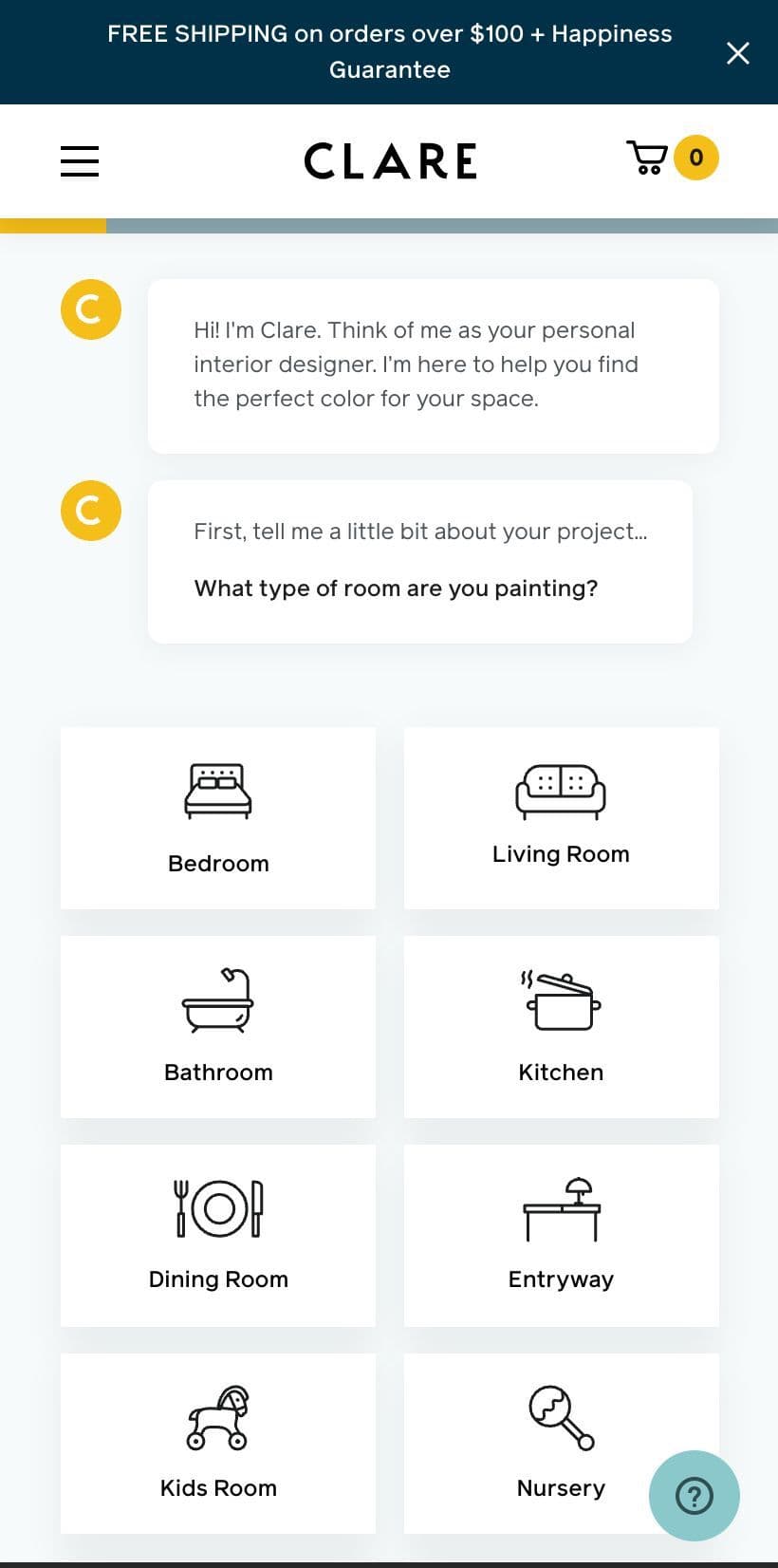Open the help question-mark button
Viewport: 778px width, 1568px height.
(695, 1496)
